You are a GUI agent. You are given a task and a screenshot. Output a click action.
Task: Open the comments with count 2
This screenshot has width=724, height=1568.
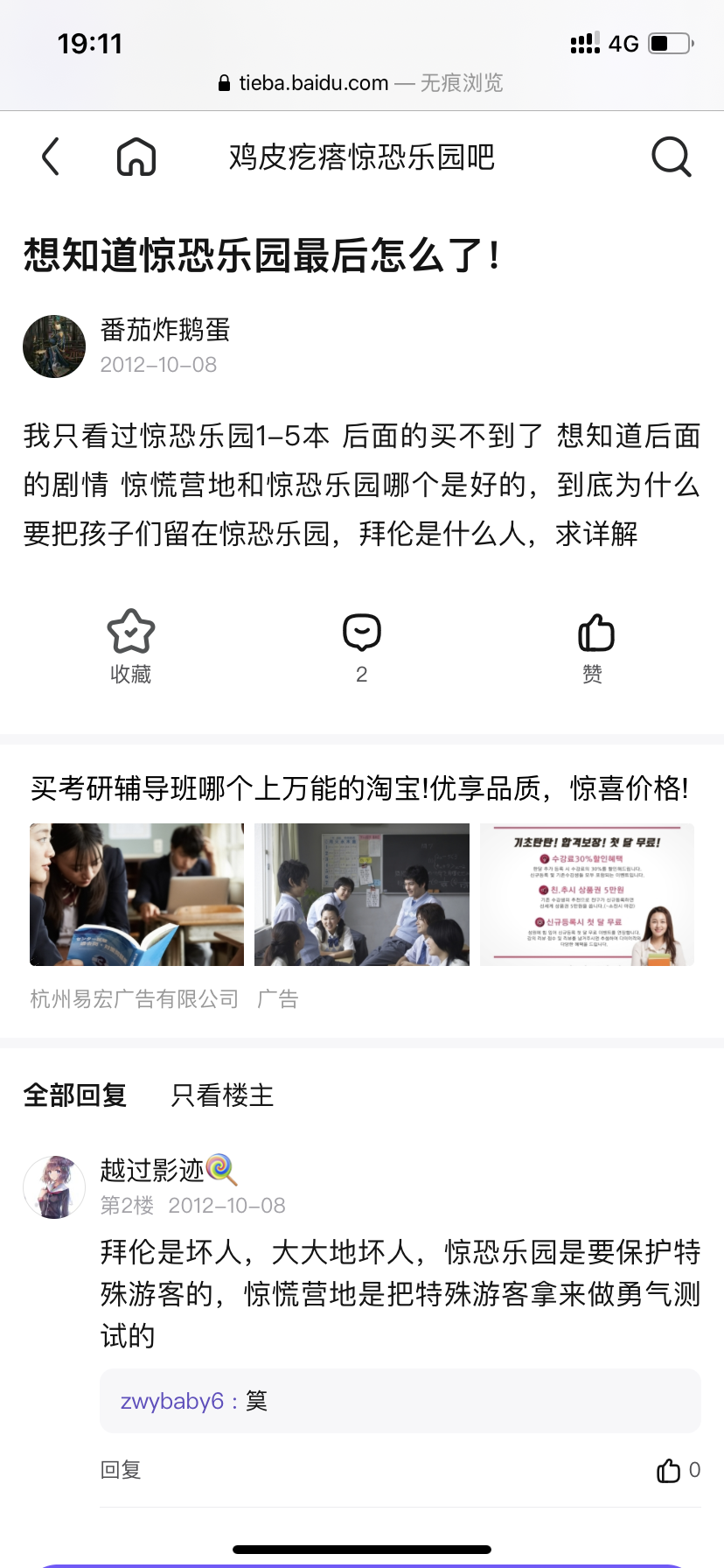361,647
